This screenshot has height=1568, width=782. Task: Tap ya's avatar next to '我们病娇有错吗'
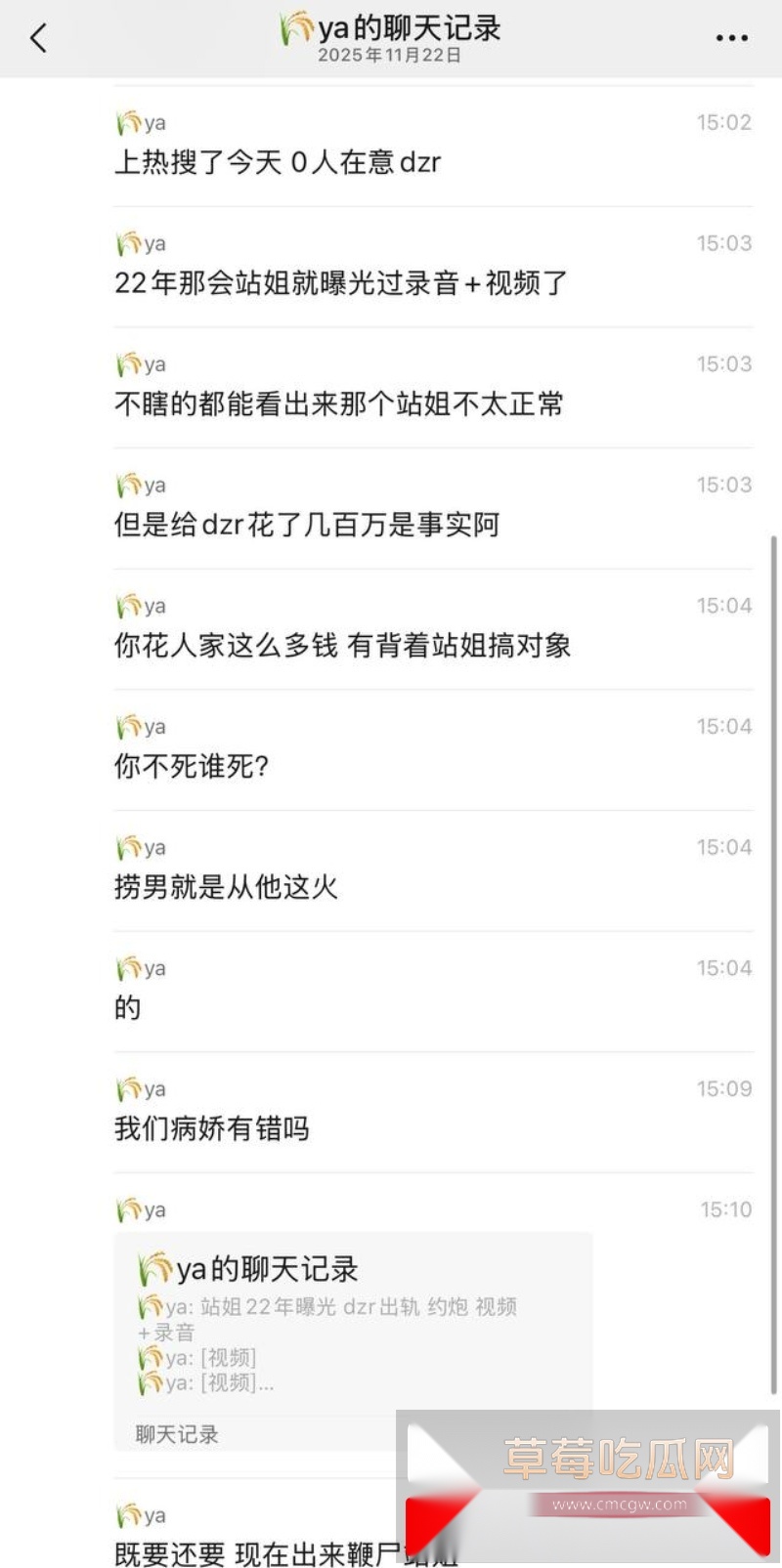(127, 1088)
